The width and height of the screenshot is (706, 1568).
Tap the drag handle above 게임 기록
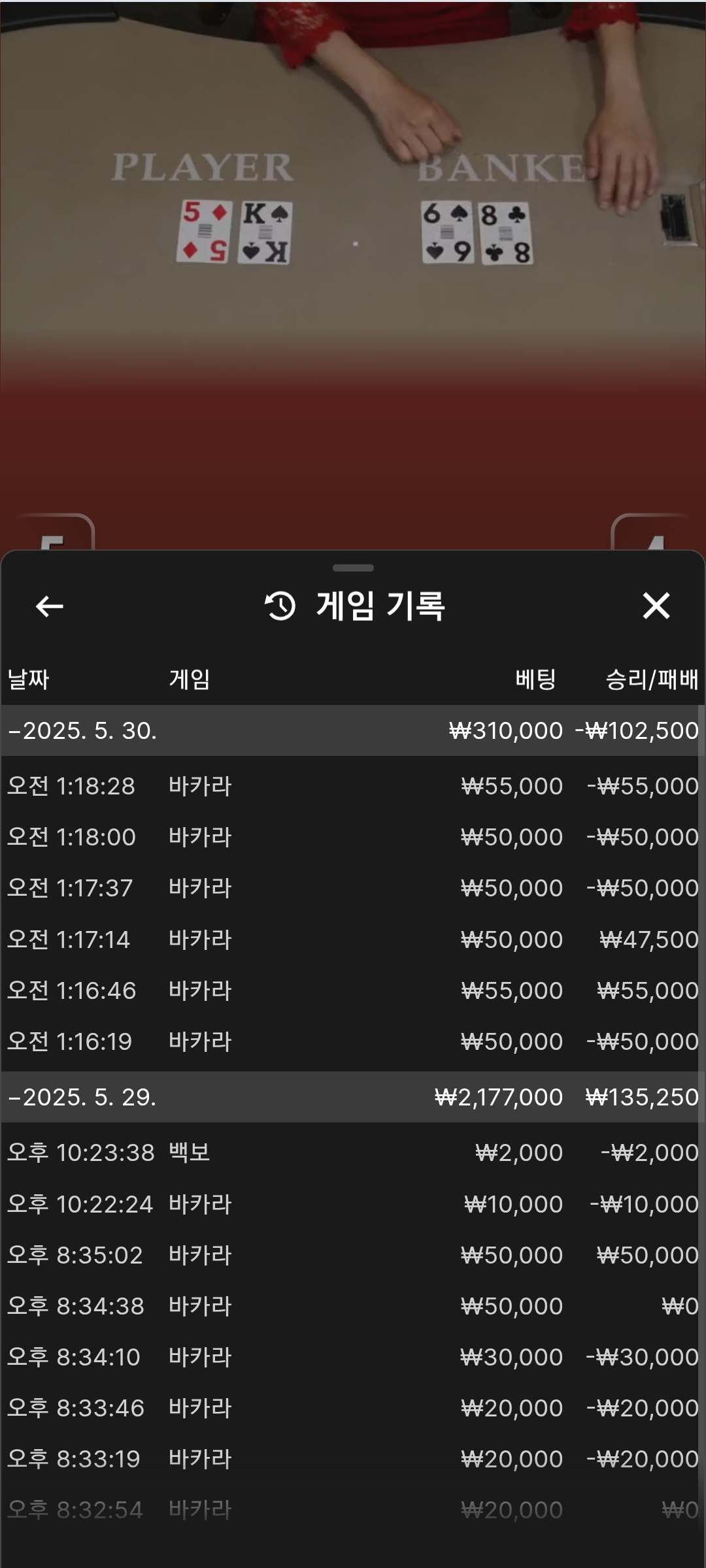(353, 568)
